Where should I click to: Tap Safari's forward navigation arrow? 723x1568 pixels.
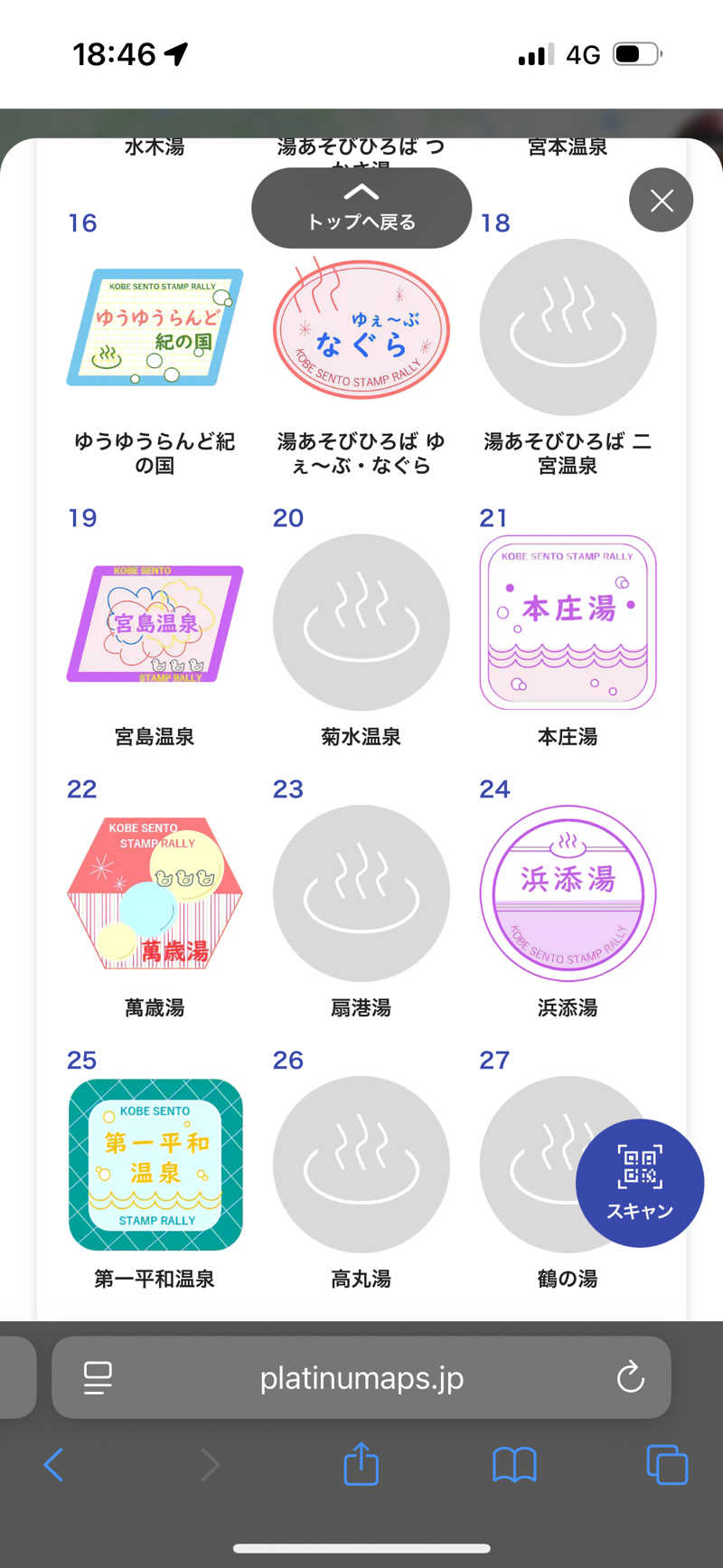[x=211, y=1465]
